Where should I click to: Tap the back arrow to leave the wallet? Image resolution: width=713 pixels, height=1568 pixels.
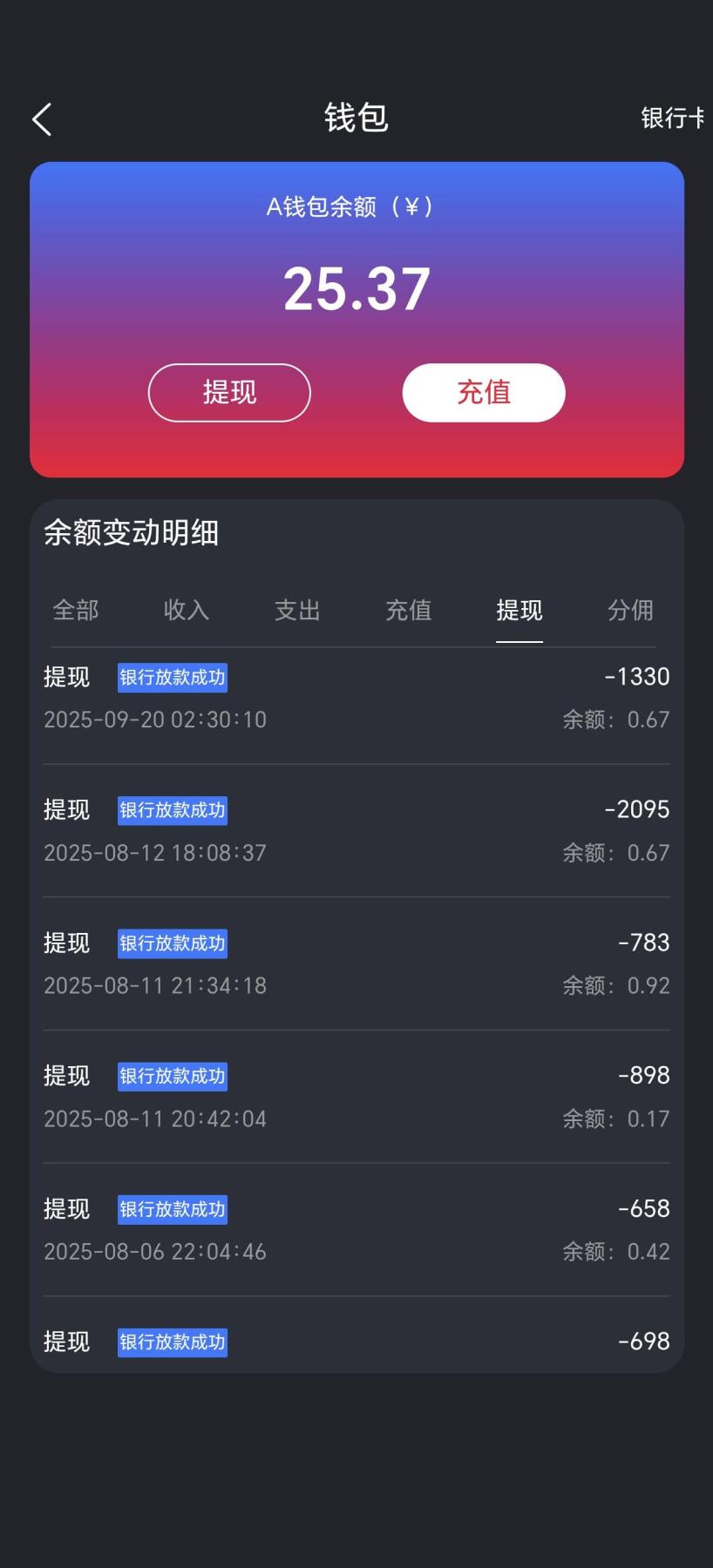[41, 118]
